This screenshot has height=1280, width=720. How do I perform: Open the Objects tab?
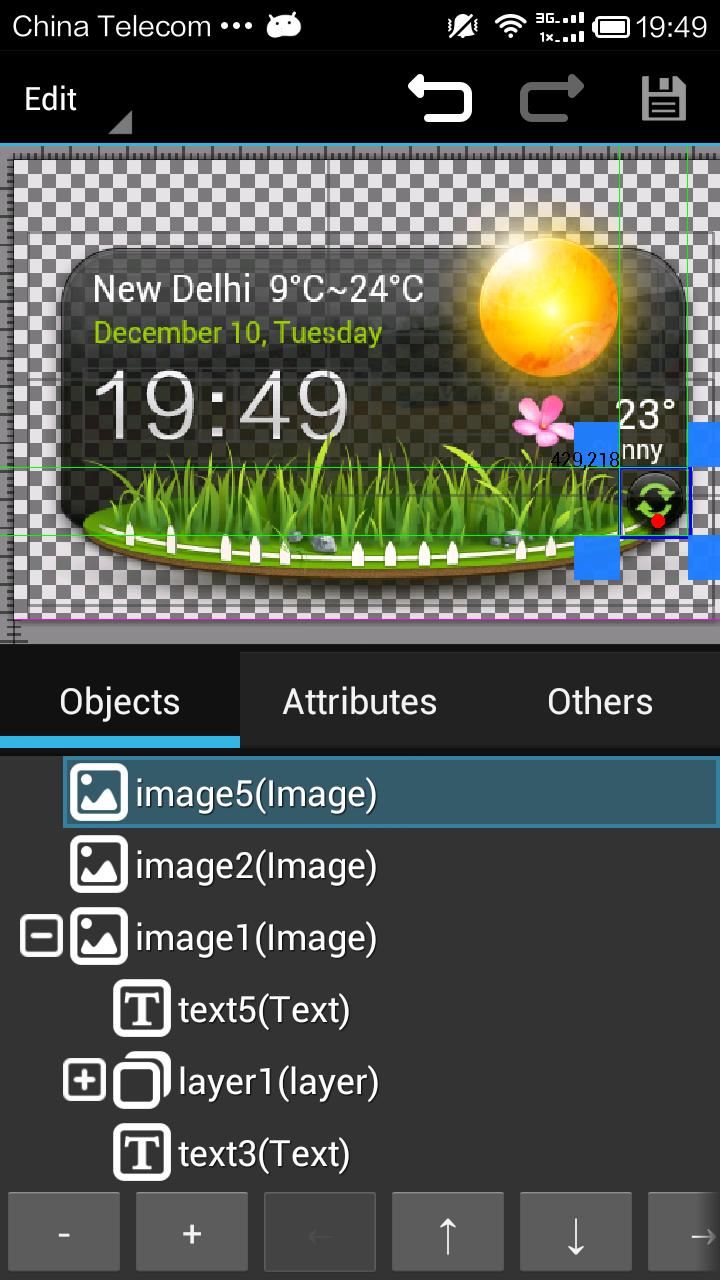tap(120, 702)
